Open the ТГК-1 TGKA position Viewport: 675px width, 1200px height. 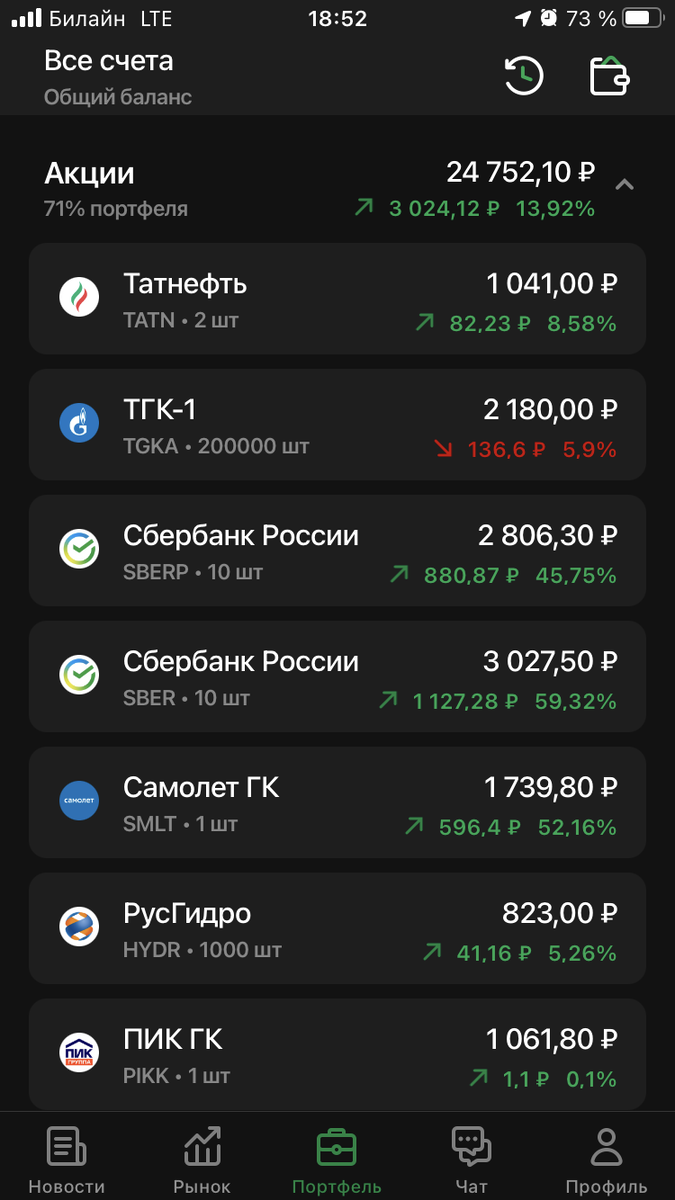pyautogui.click(x=337, y=424)
